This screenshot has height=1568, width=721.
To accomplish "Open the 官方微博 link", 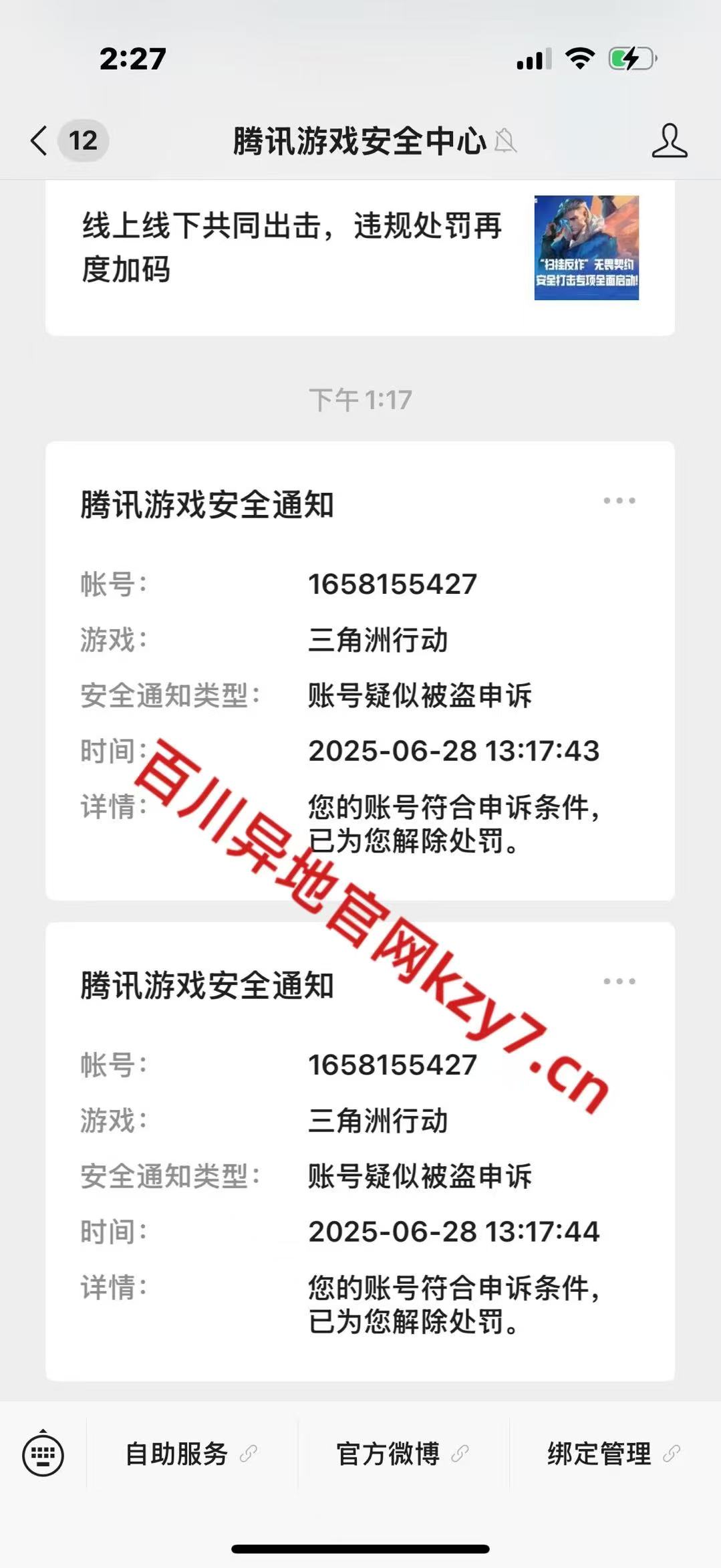I will tap(404, 1454).
